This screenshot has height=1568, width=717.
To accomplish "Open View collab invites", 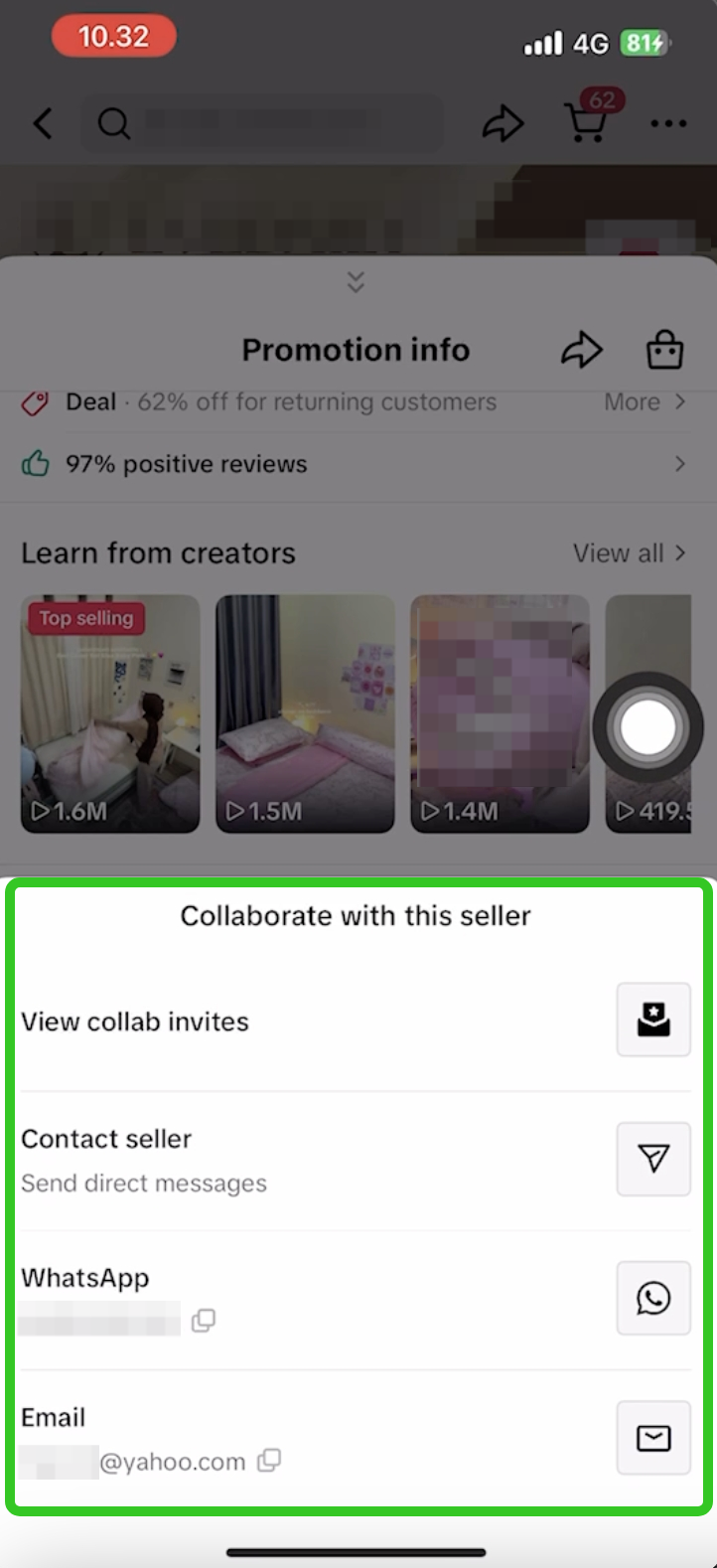I will pos(652,1019).
